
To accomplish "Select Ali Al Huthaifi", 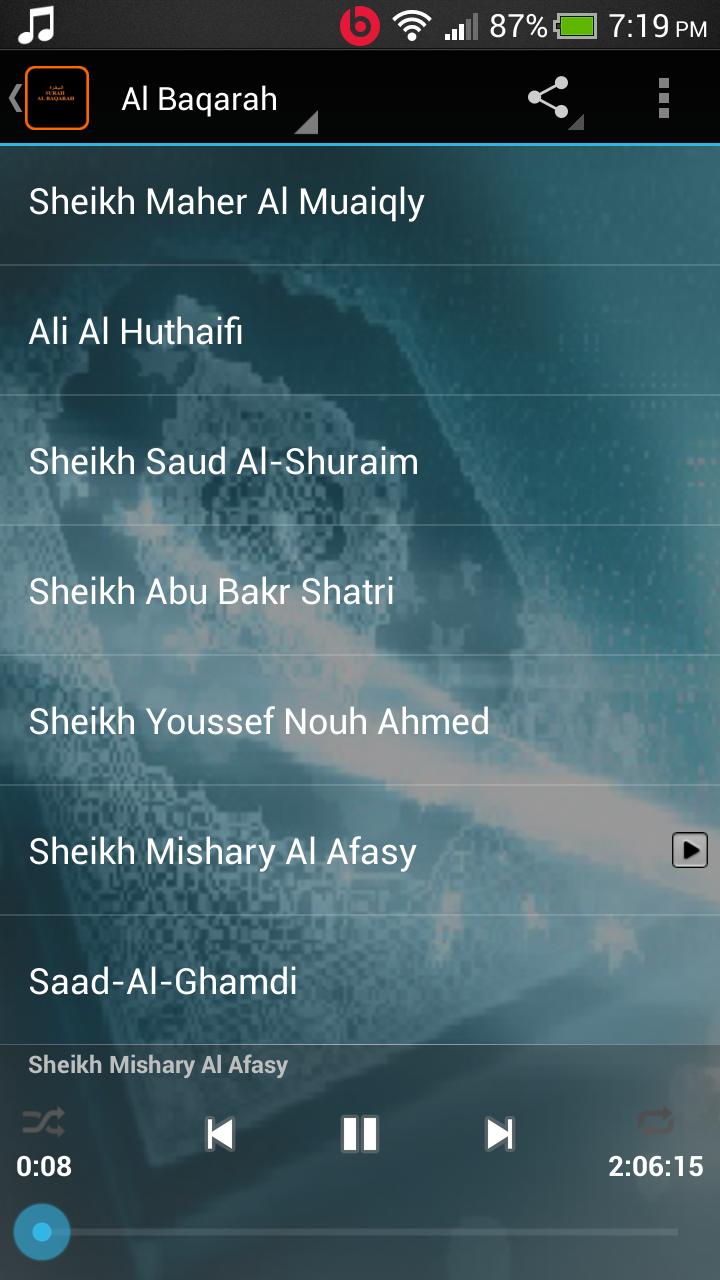I will [136, 332].
